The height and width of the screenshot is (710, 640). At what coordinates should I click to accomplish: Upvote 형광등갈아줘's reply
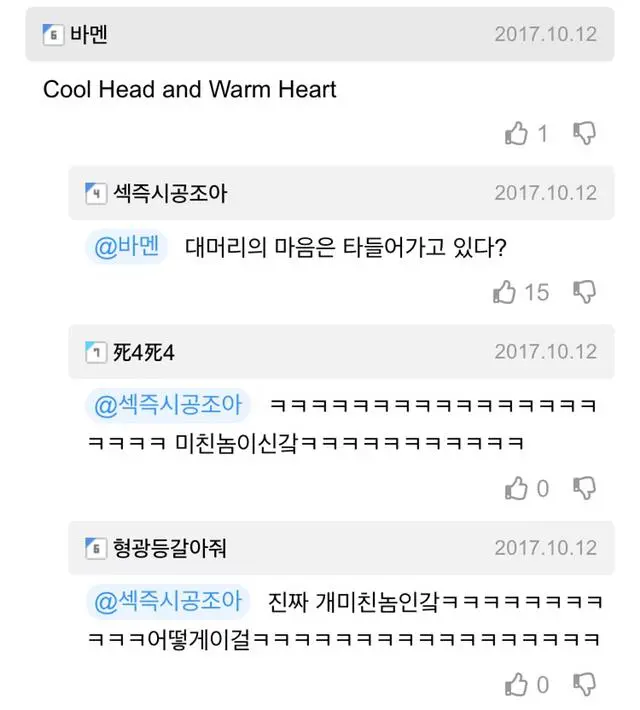pos(516,684)
